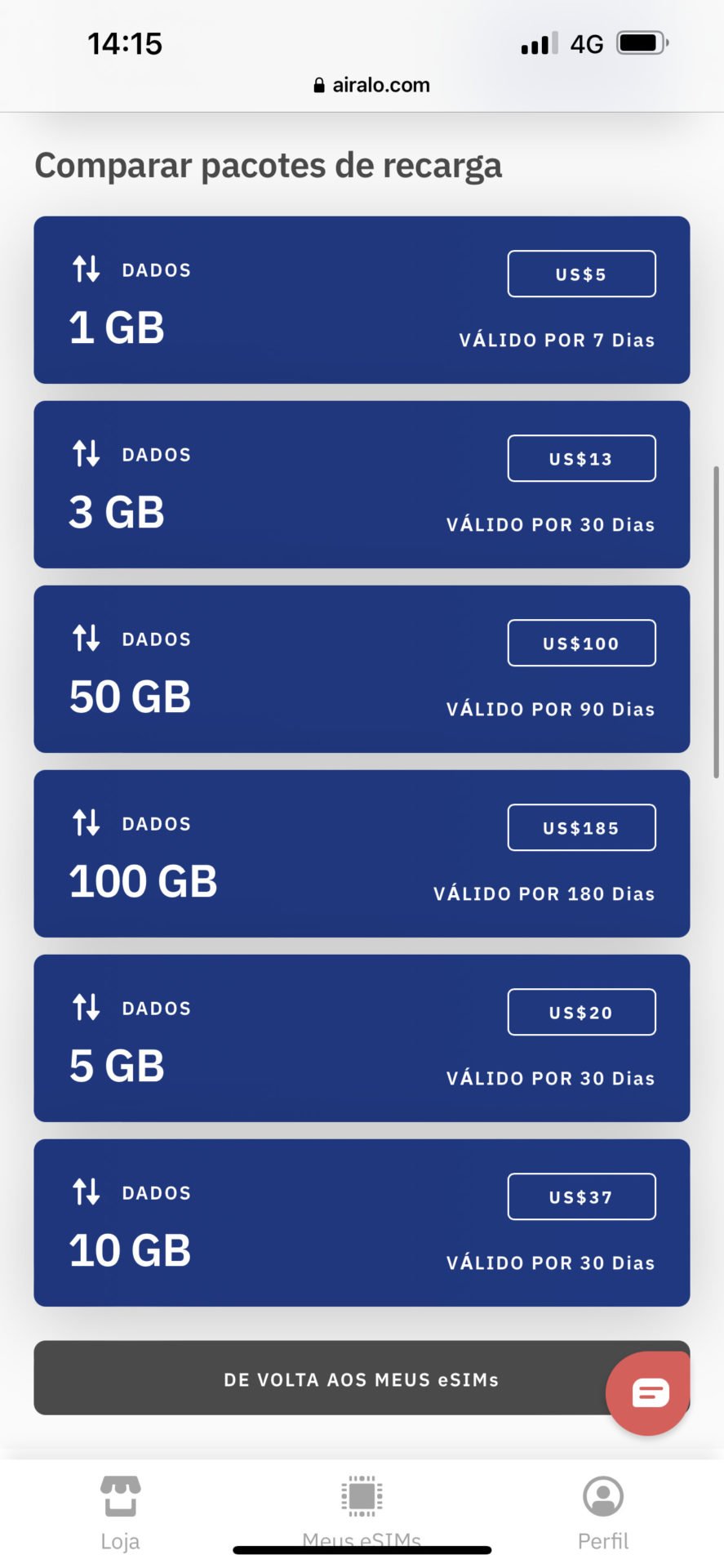Screen dimensions: 724x1568
Task: Tap the US$5 price button
Action: pos(581,274)
